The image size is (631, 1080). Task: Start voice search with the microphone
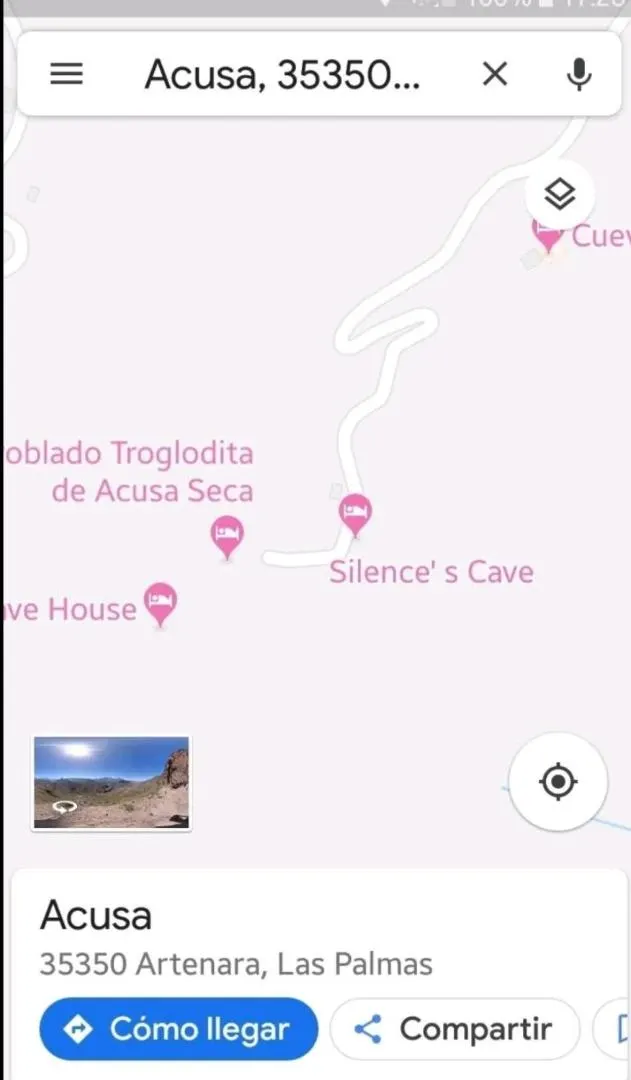point(579,74)
